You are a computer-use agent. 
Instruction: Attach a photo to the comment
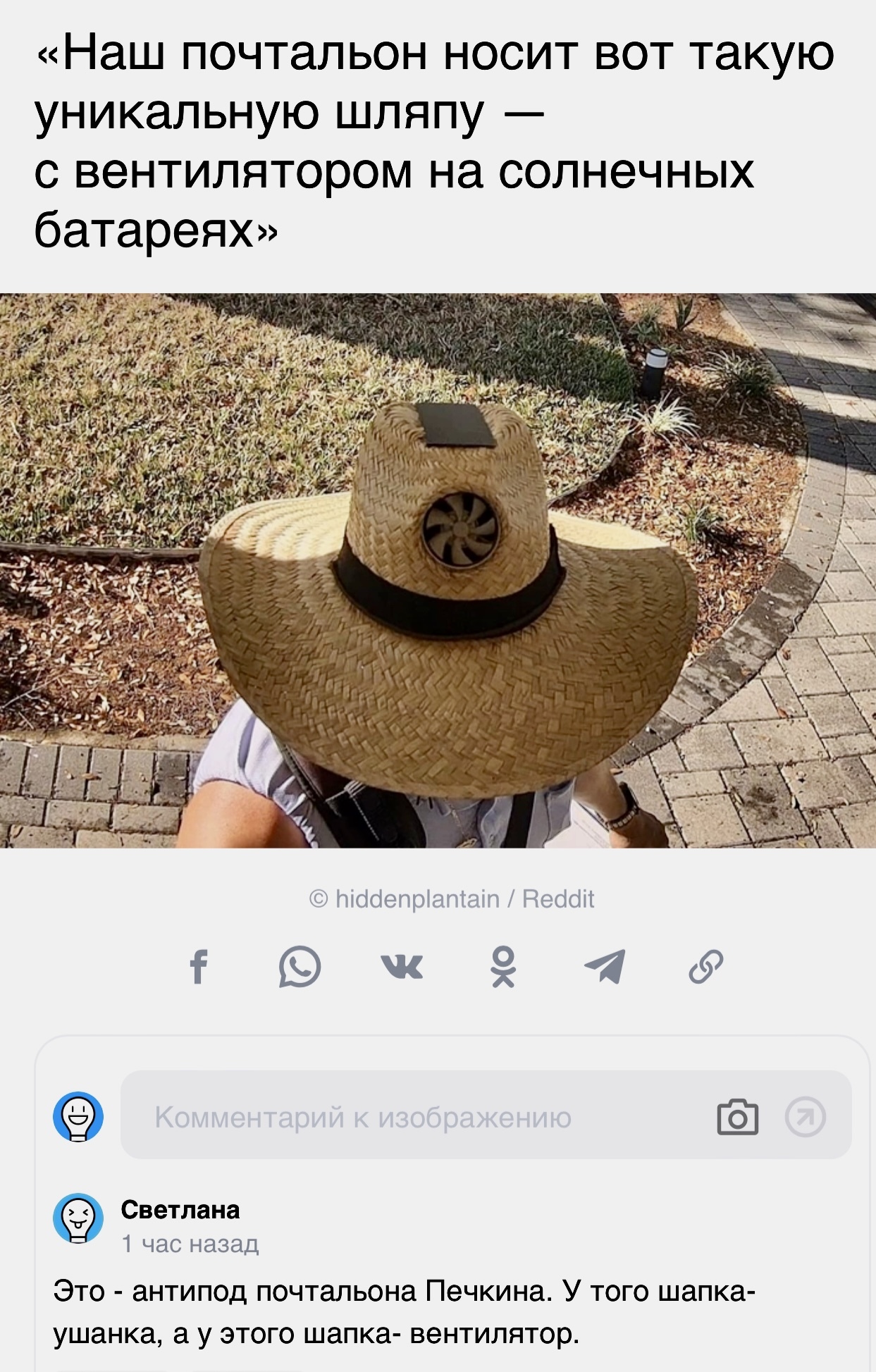pyautogui.click(x=737, y=1118)
